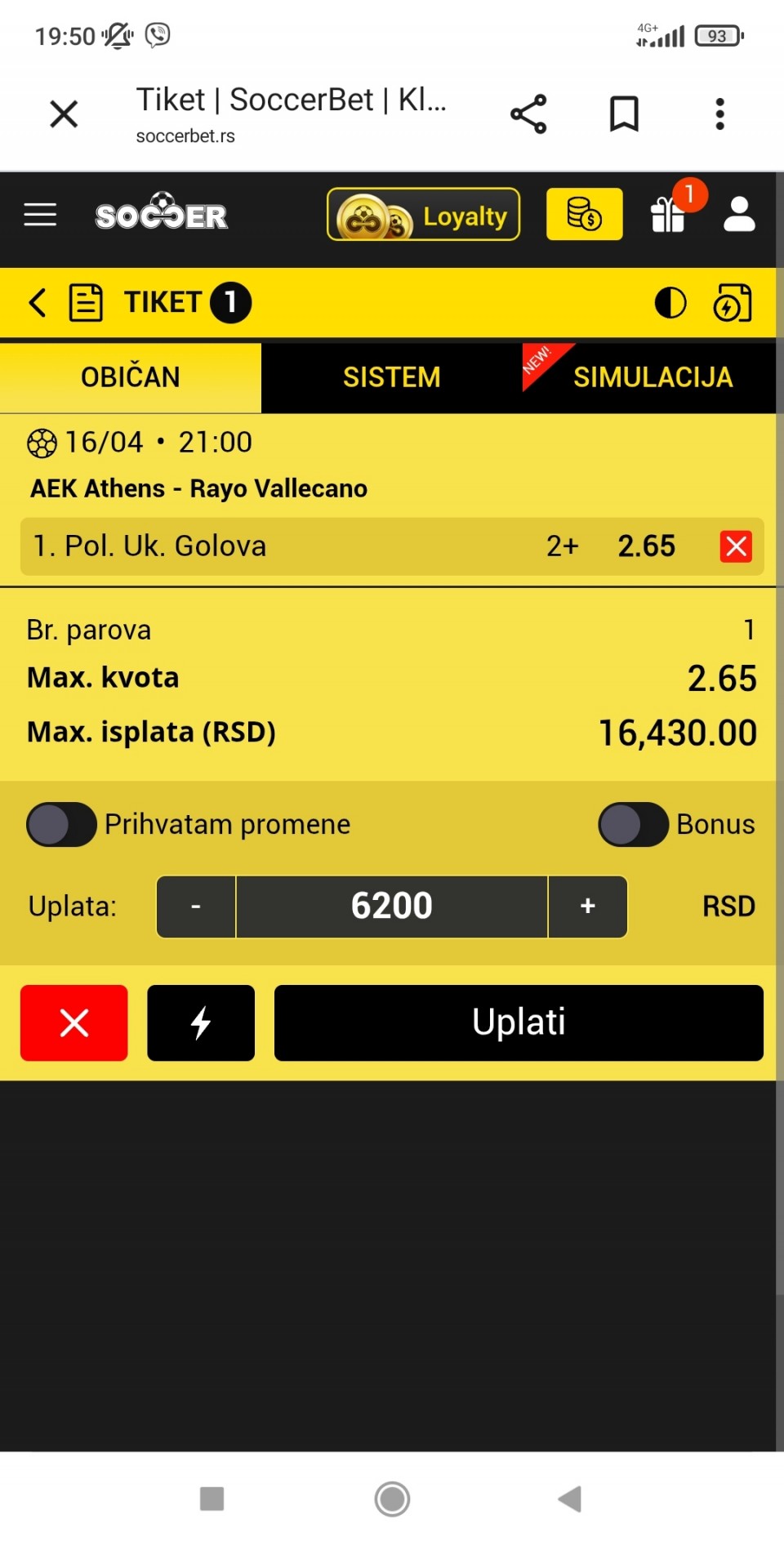
Task: Open the browser overflow menu
Action: tap(719, 114)
